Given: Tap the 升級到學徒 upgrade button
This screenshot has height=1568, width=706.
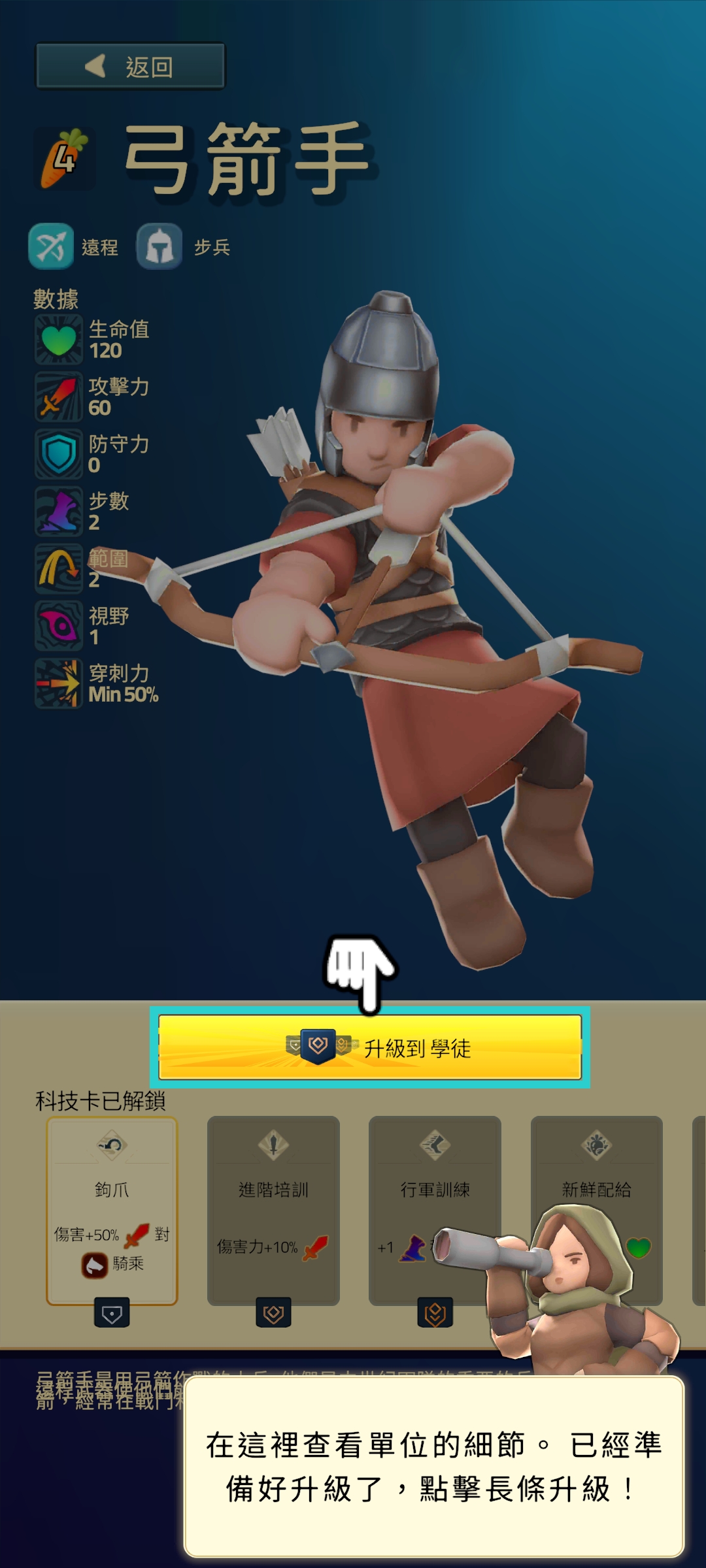Looking at the screenshot, I should 370,1047.
